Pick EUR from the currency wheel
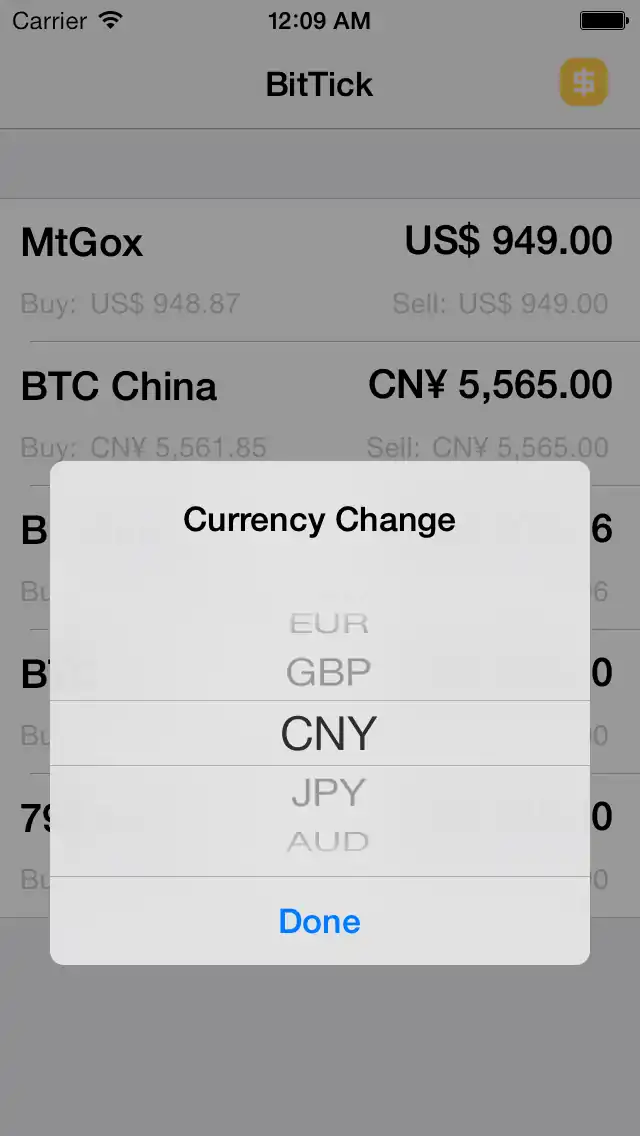The width and height of the screenshot is (640, 1136). tap(328, 624)
